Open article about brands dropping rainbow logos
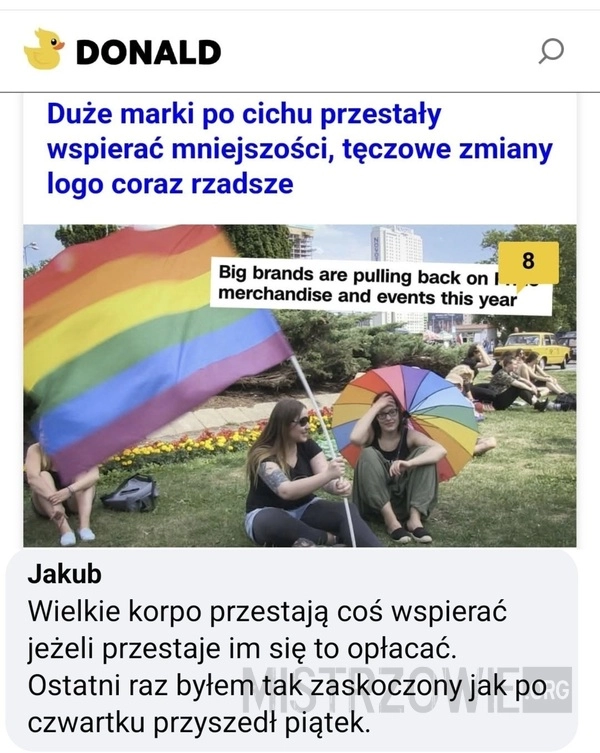This screenshot has width=600, height=753. coord(299,150)
